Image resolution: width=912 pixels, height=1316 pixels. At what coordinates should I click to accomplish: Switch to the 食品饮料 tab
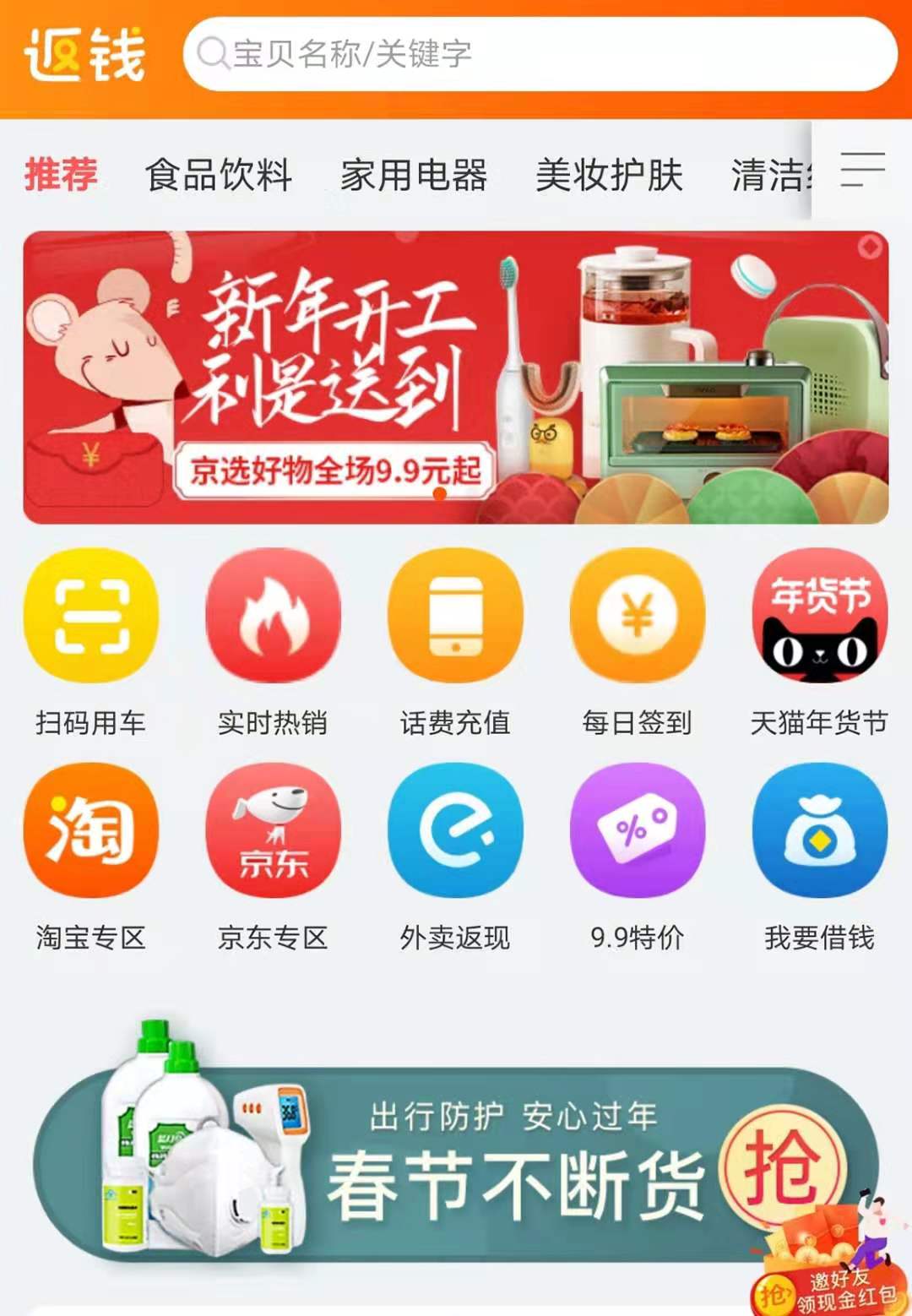tap(218, 176)
